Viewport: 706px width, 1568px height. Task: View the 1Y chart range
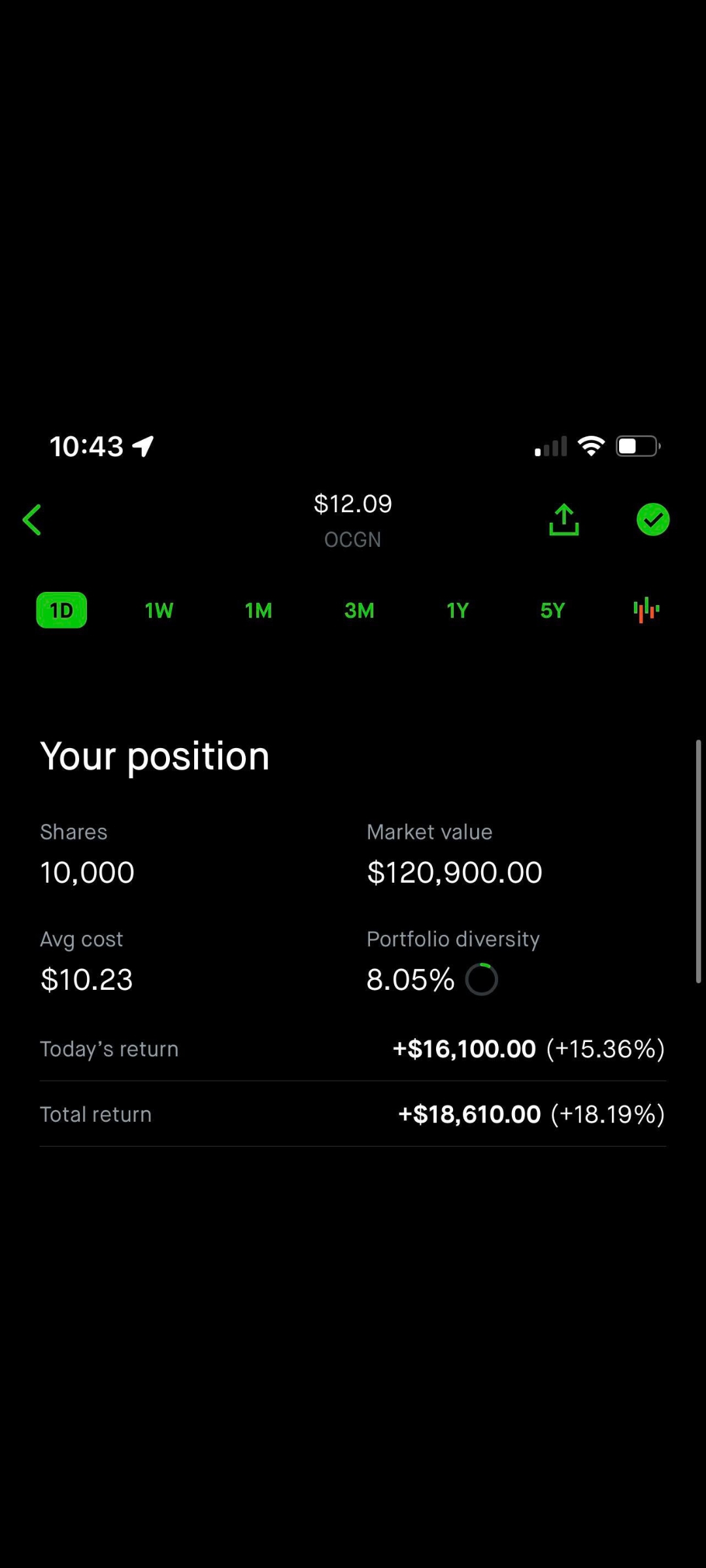[458, 610]
